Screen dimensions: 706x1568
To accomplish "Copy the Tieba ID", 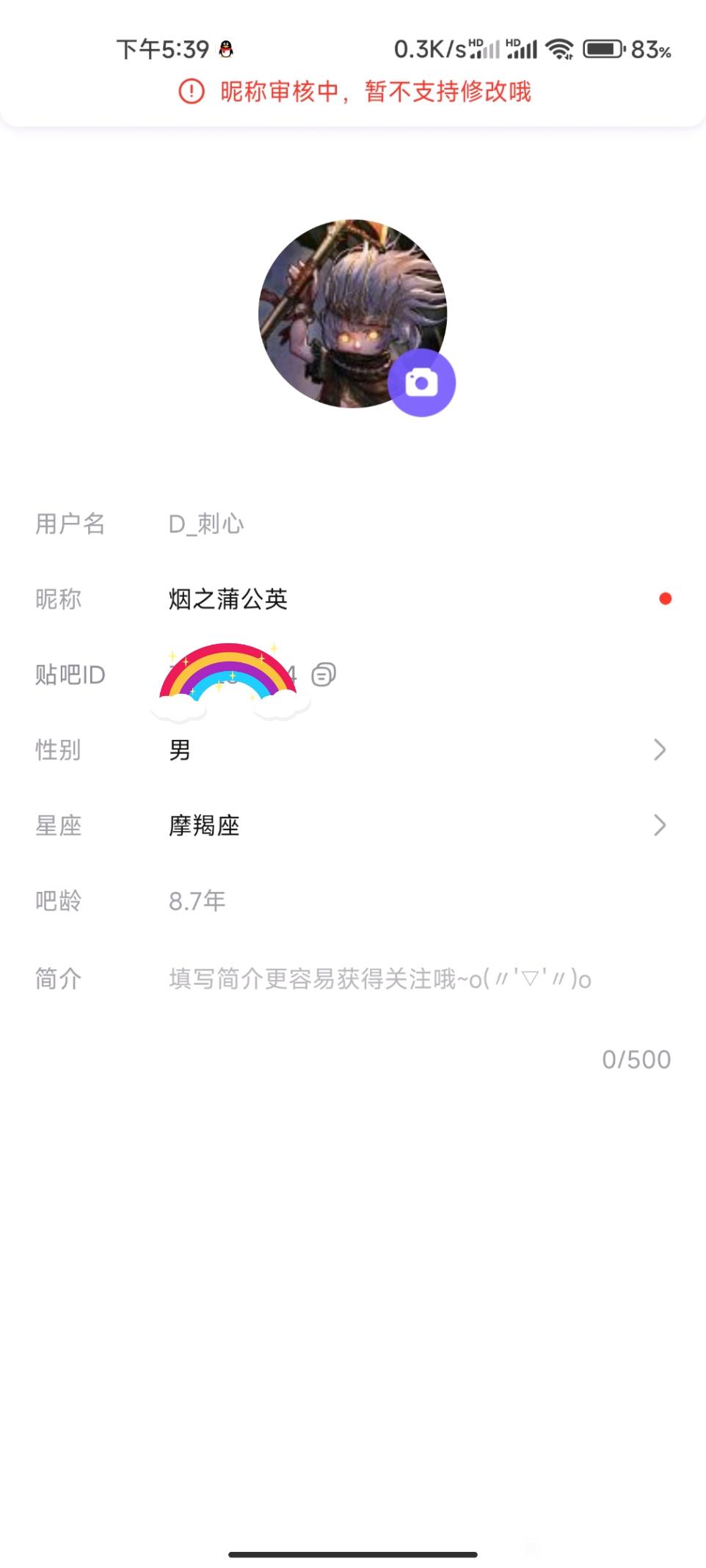I will [324, 674].
